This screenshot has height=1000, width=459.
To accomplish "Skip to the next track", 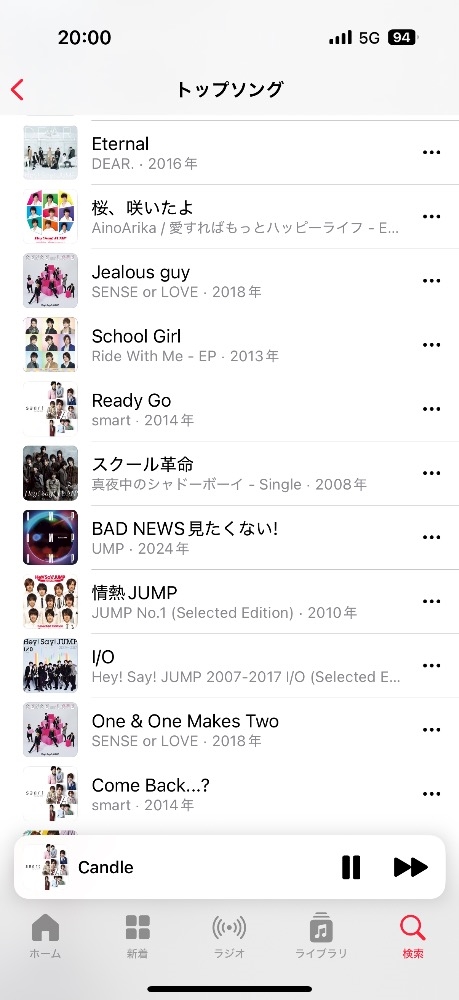I will click(411, 867).
